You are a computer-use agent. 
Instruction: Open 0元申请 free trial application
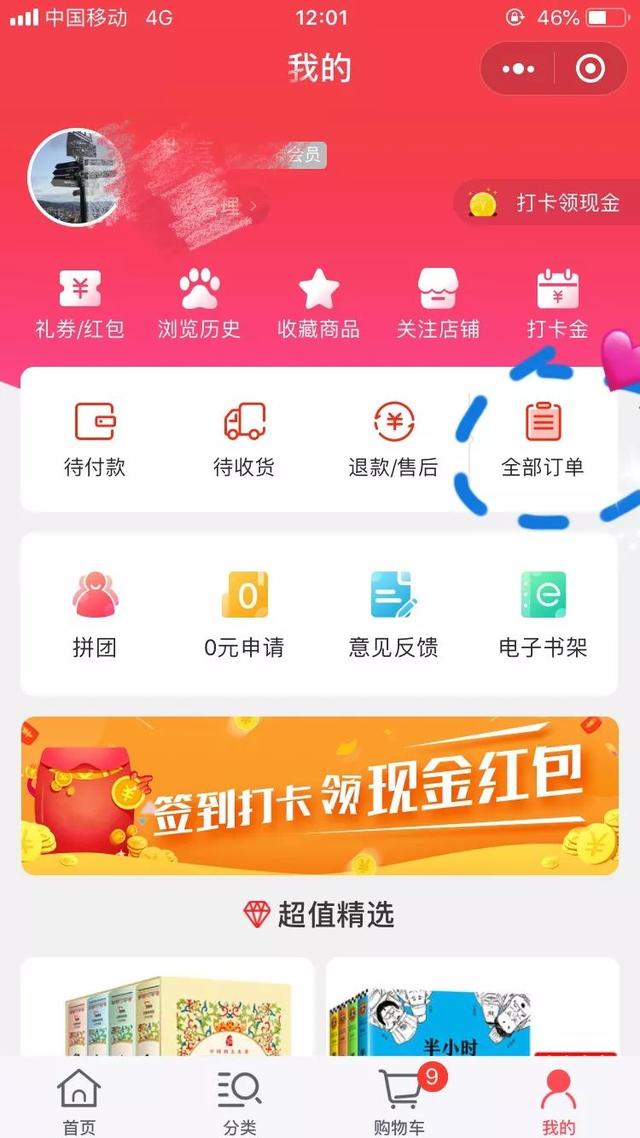(x=244, y=615)
